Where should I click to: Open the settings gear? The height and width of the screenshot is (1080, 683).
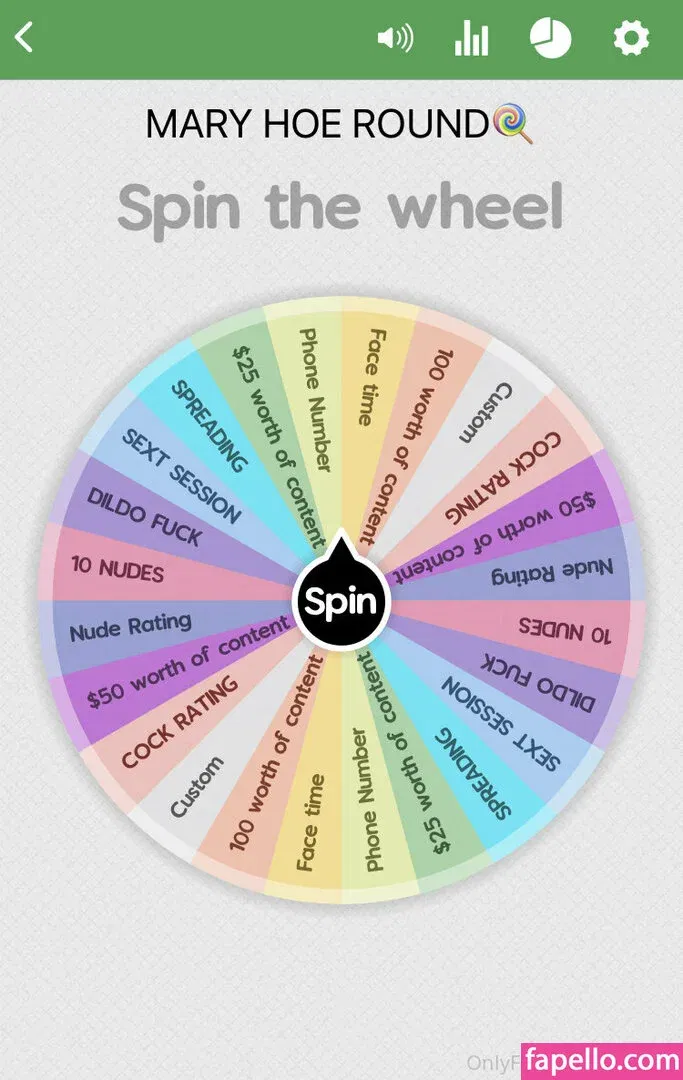[631, 39]
